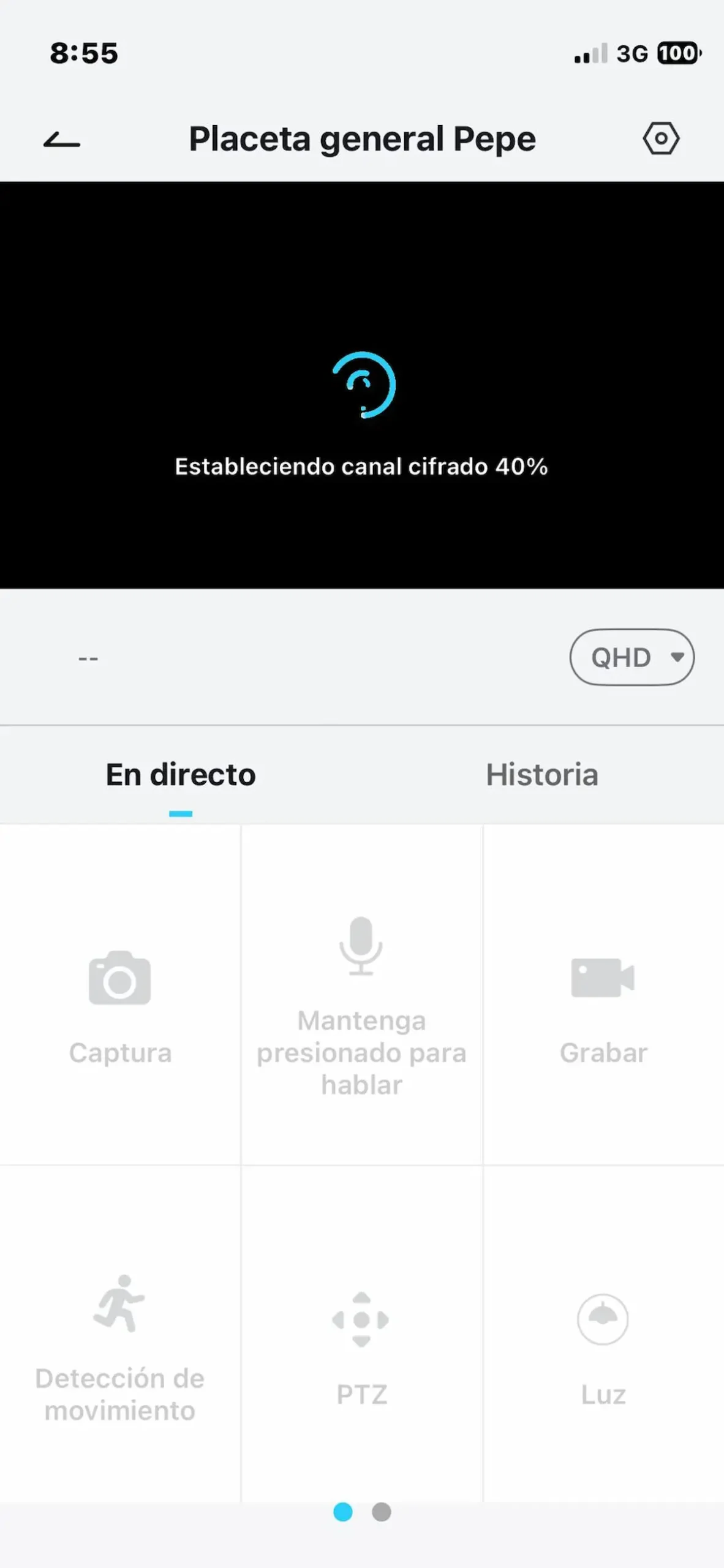This screenshot has width=724, height=1568.
Task: Start recording with Grabar
Action: click(x=603, y=995)
